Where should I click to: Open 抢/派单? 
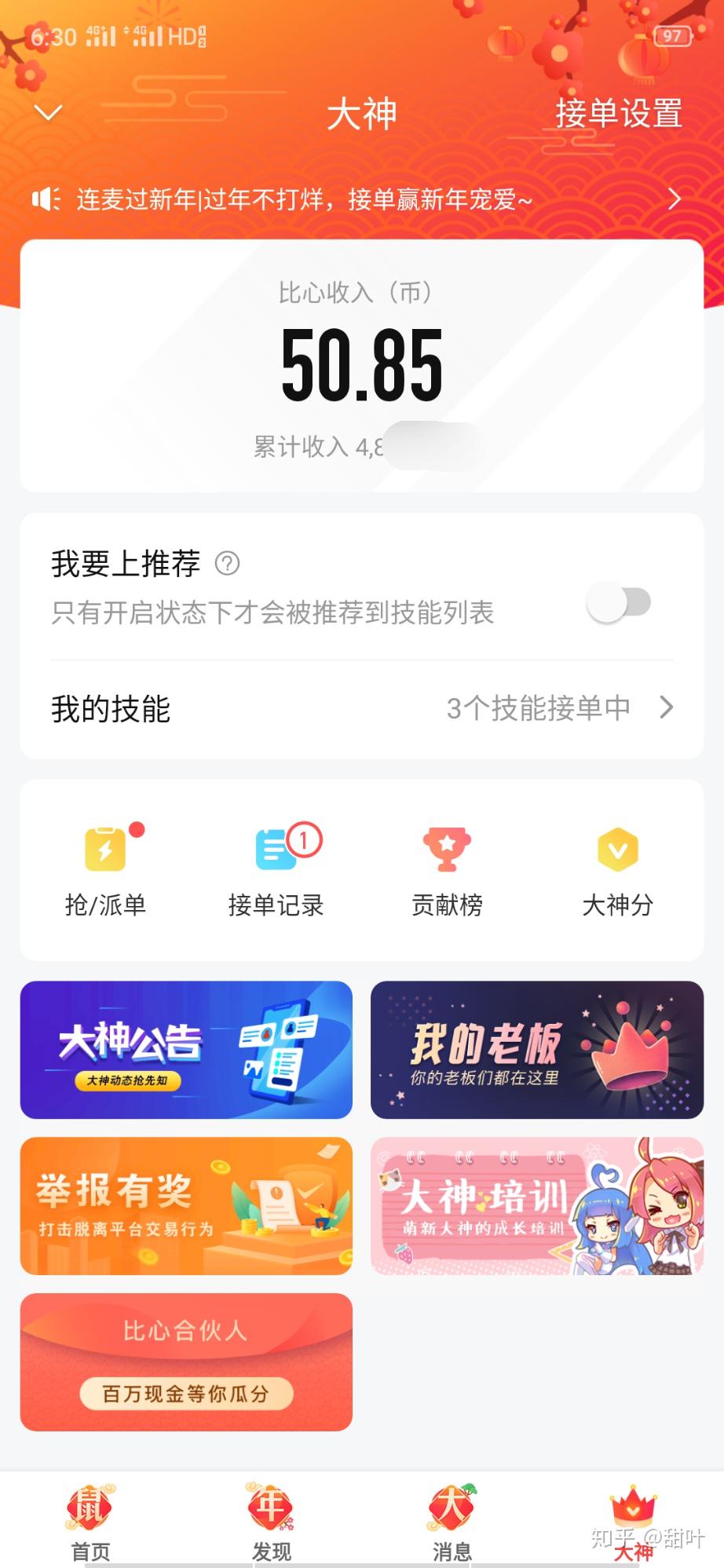pos(106,872)
